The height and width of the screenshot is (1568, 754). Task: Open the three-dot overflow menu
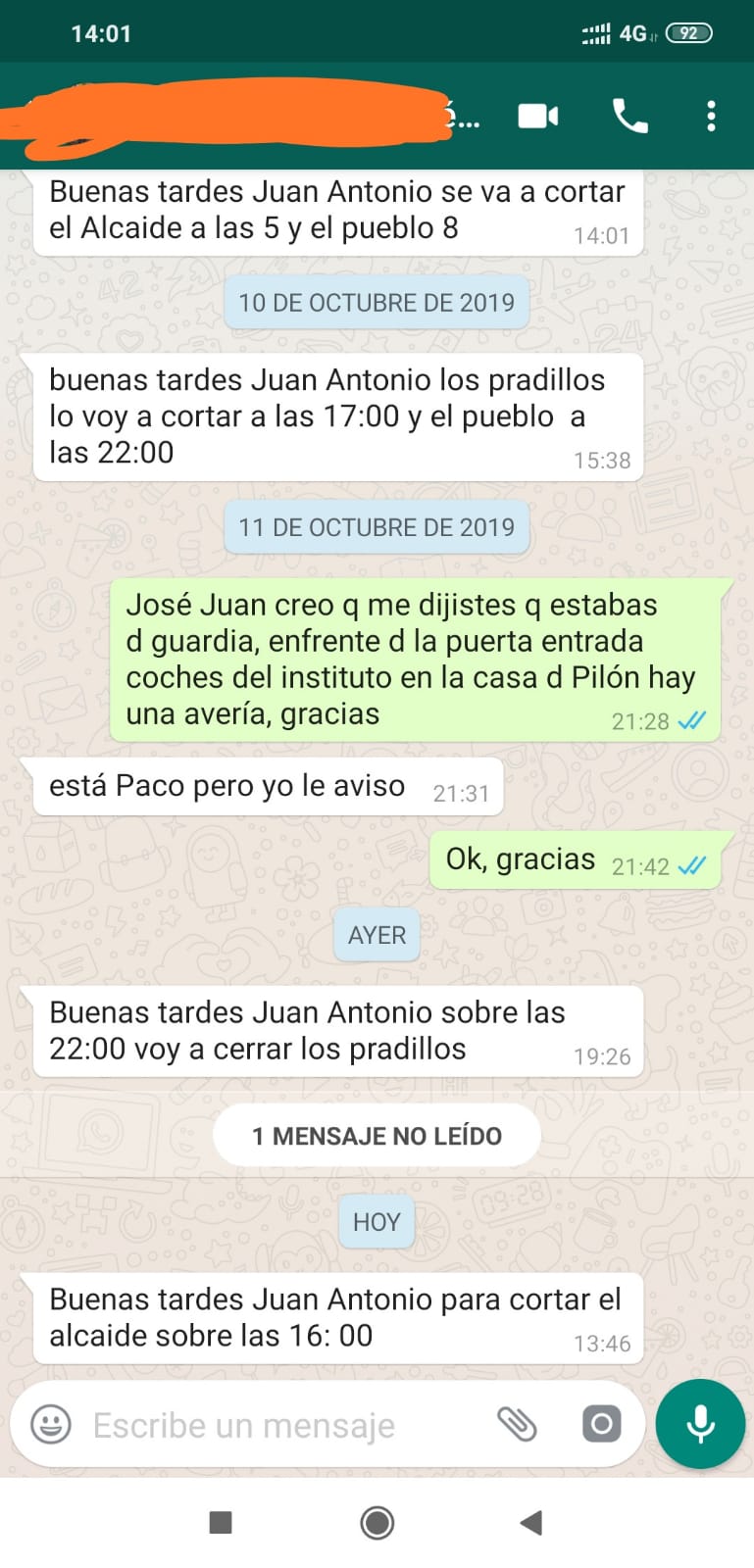tap(711, 117)
